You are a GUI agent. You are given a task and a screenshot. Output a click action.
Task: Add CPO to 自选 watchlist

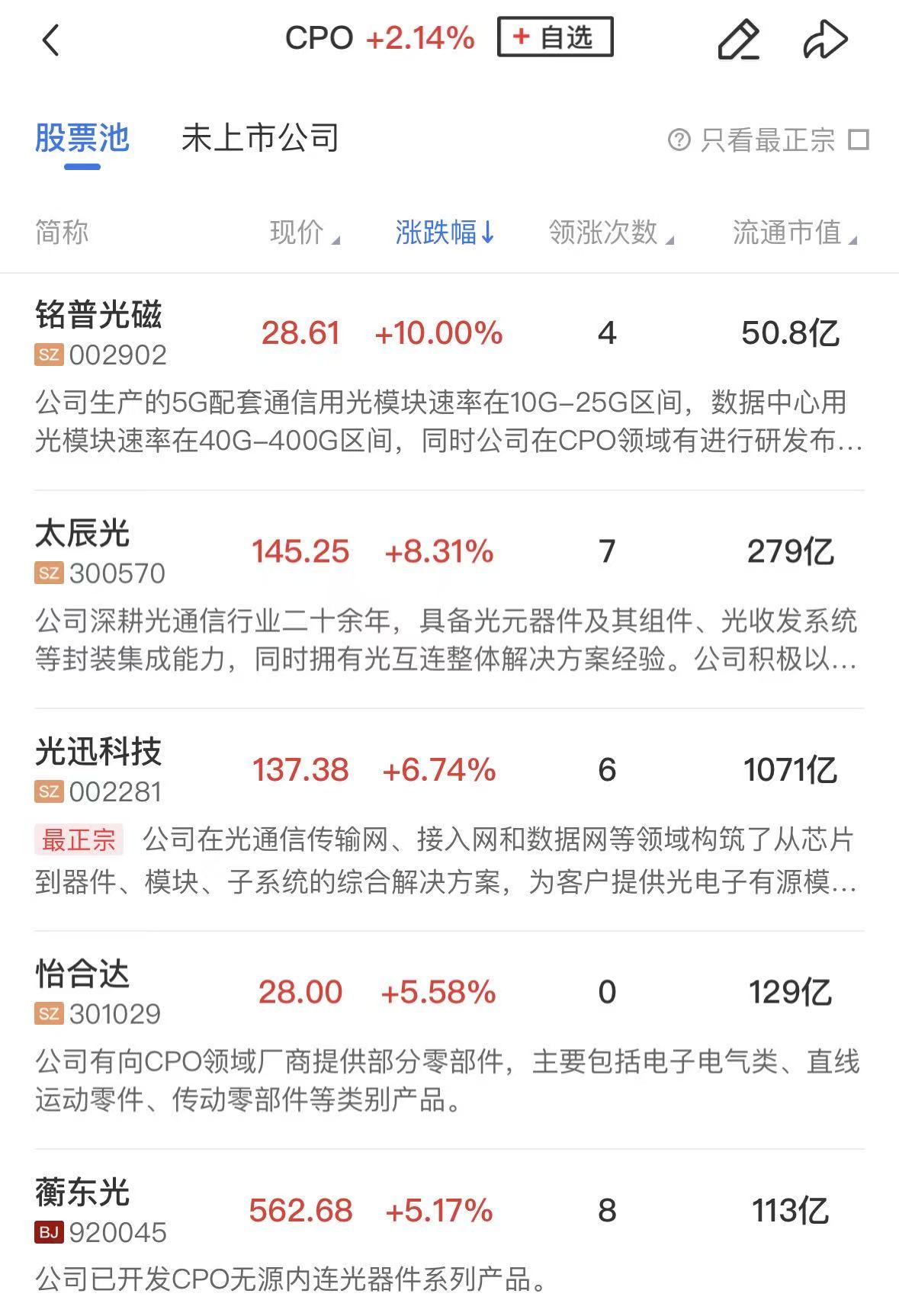(x=554, y=37)
